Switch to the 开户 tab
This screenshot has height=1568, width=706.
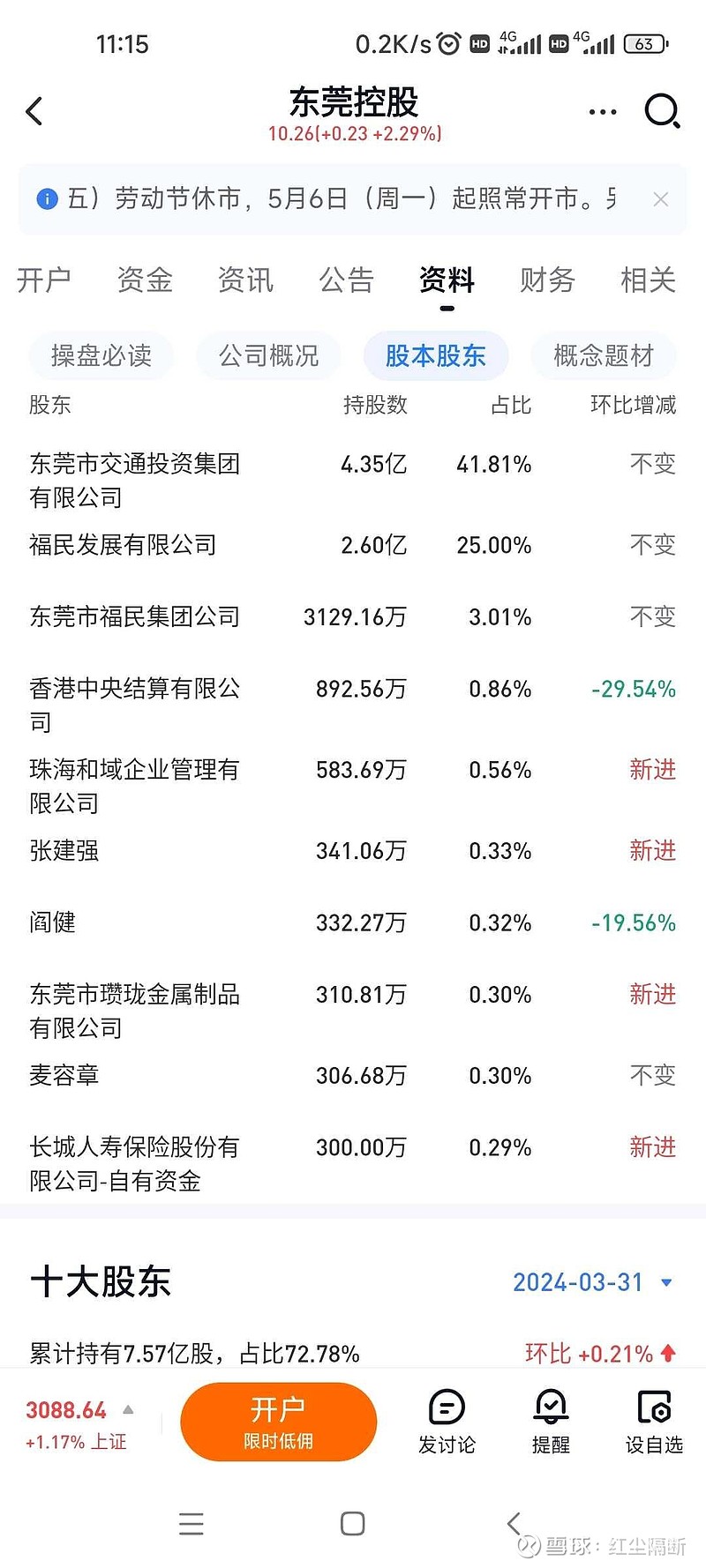[x=44, y=280]
